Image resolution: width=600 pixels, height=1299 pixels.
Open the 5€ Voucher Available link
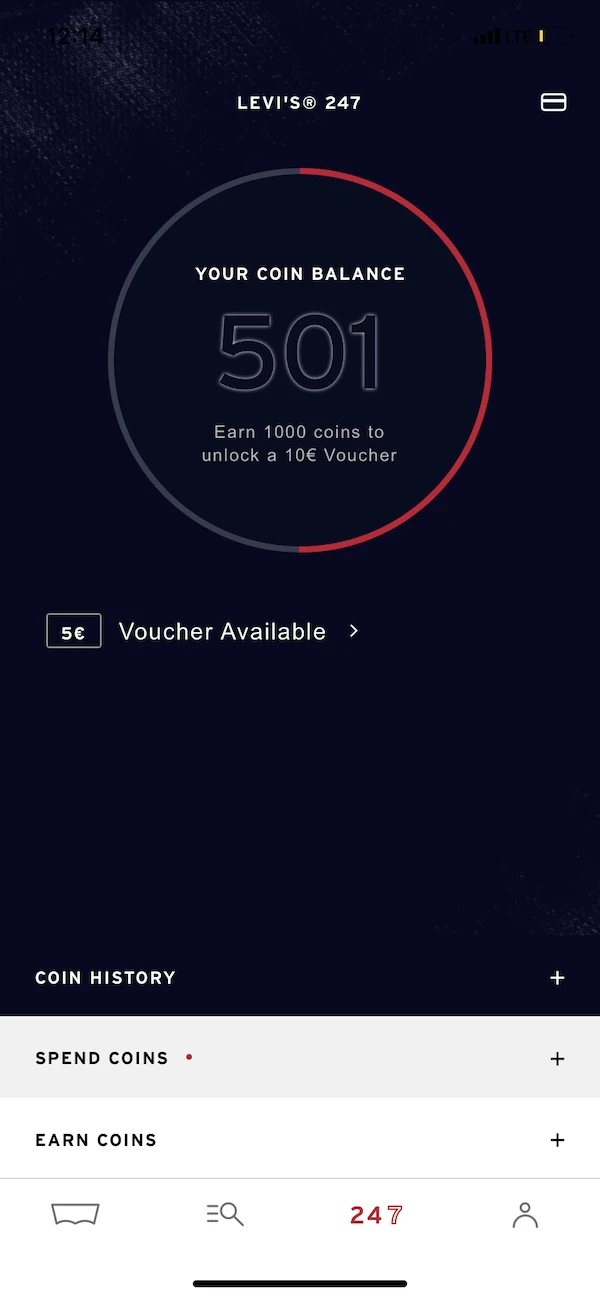click(x=203, y=631)
